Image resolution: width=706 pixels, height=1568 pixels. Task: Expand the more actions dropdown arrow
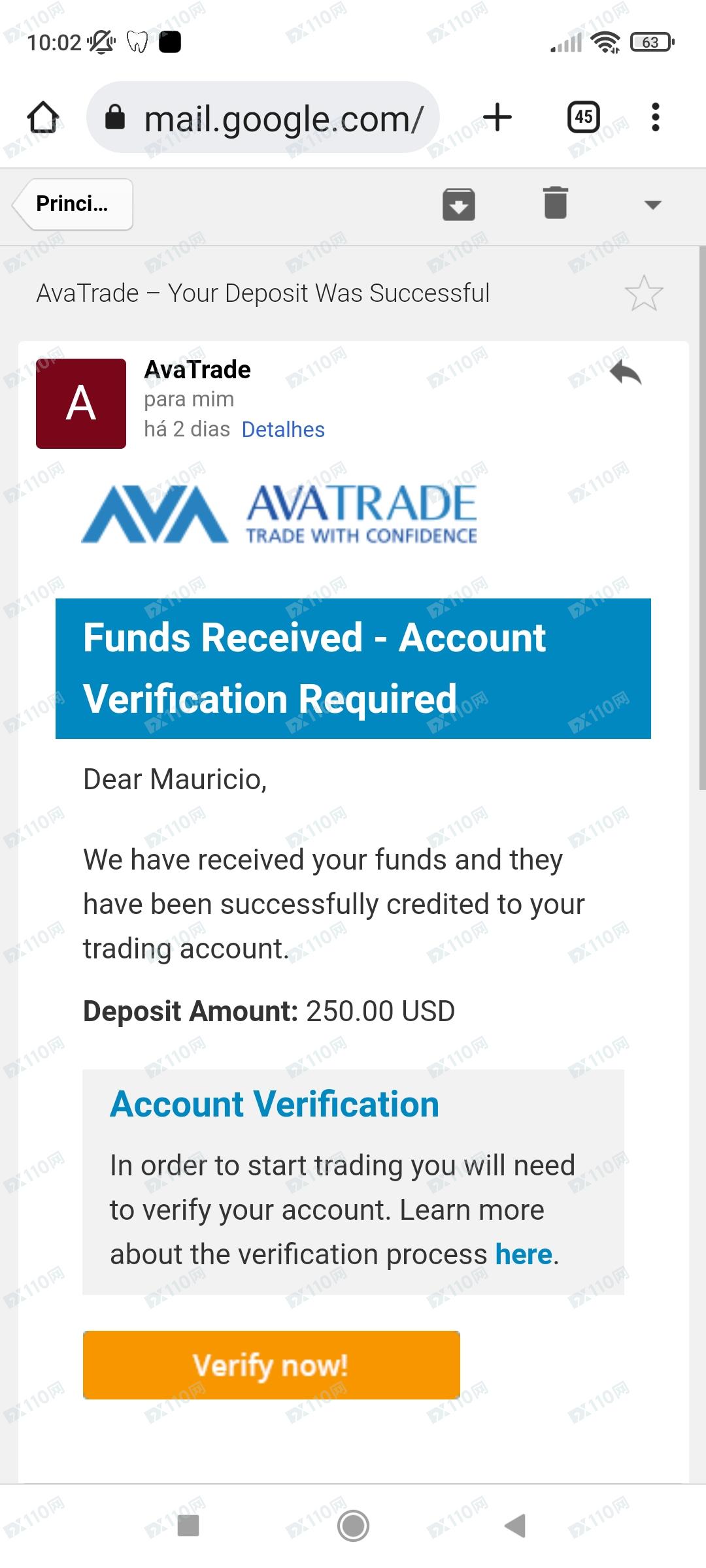pyautogui.click(x=652, y=204)
